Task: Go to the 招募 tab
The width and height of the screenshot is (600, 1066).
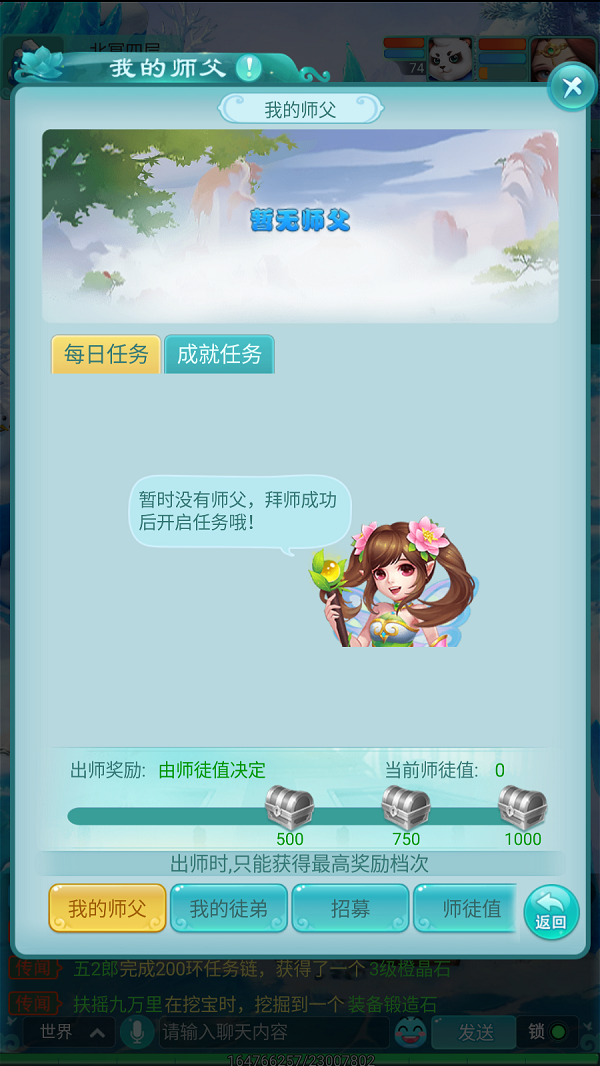Action: coord(351,908)
